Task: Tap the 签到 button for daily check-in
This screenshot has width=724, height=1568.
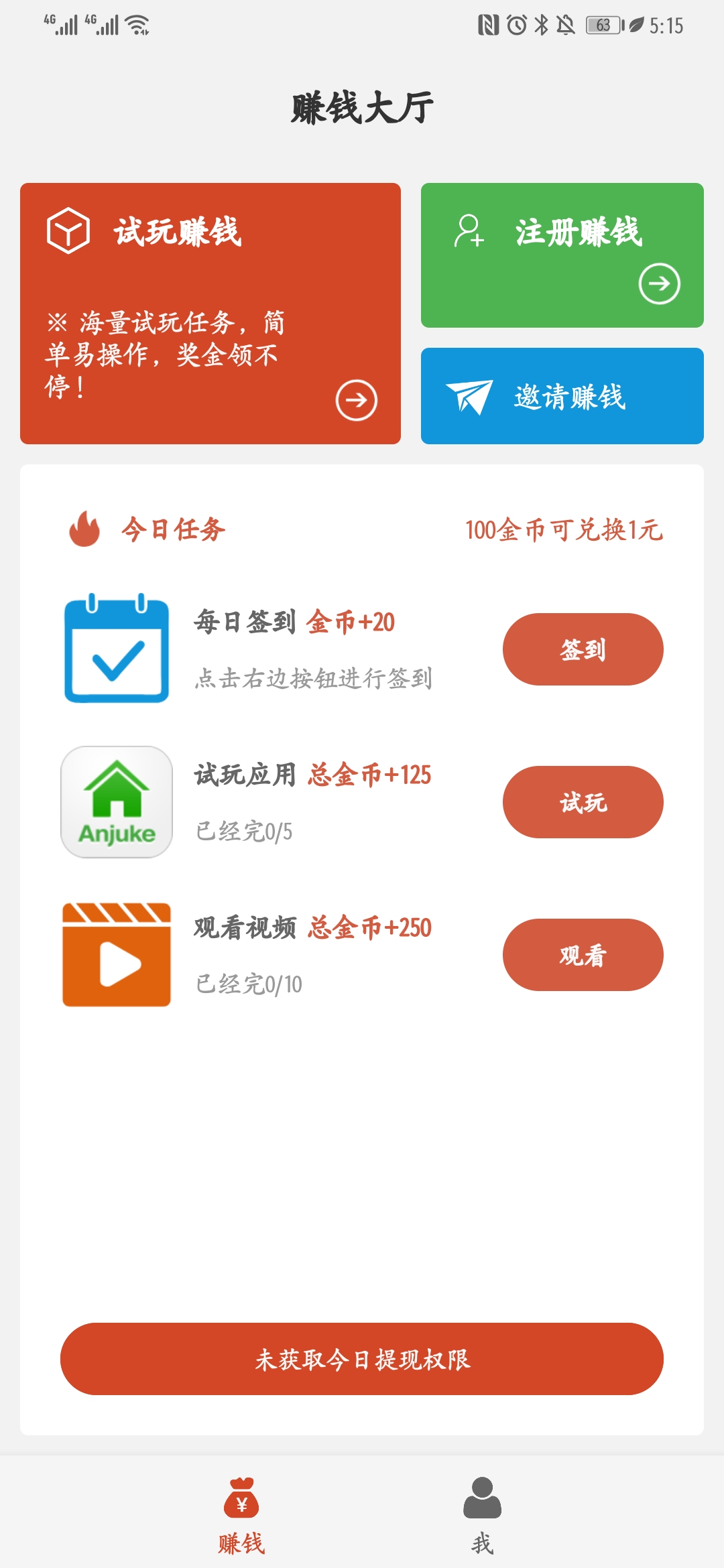Action: point(583,649)
